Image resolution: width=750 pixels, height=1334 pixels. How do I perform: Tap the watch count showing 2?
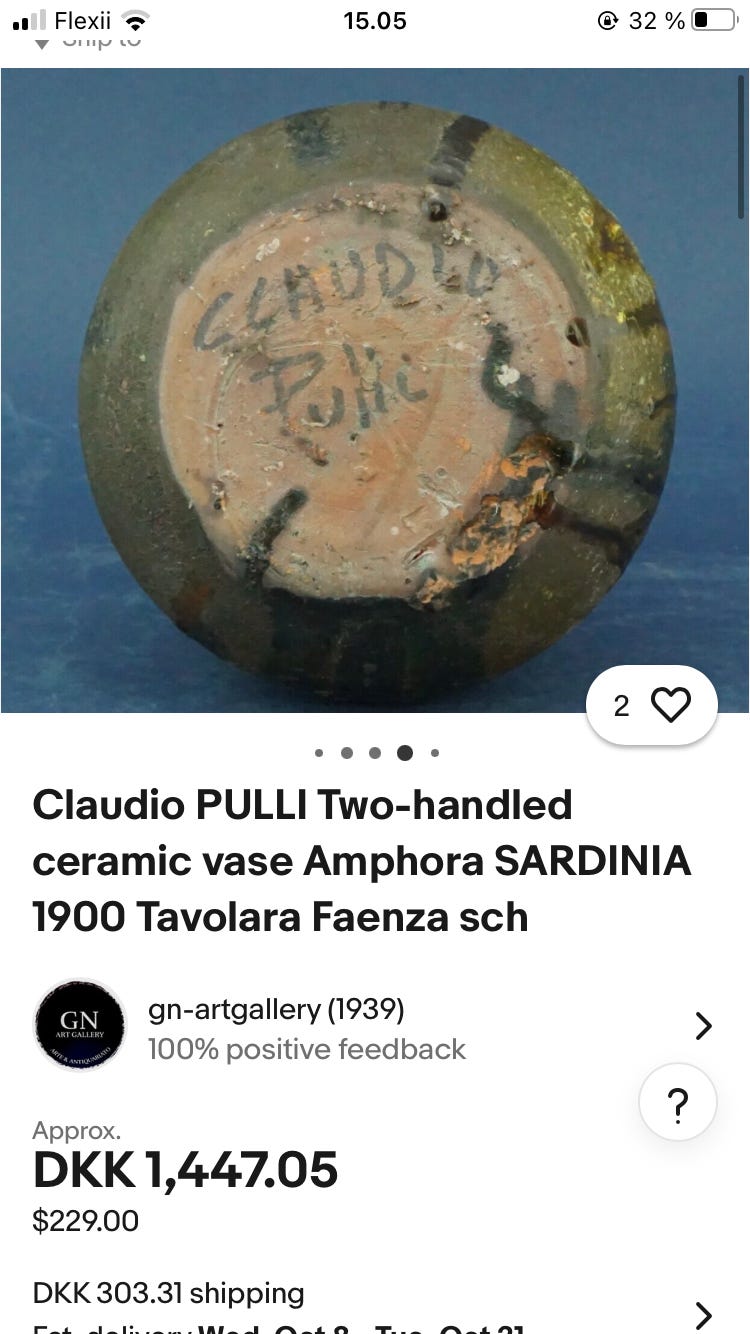624,705
